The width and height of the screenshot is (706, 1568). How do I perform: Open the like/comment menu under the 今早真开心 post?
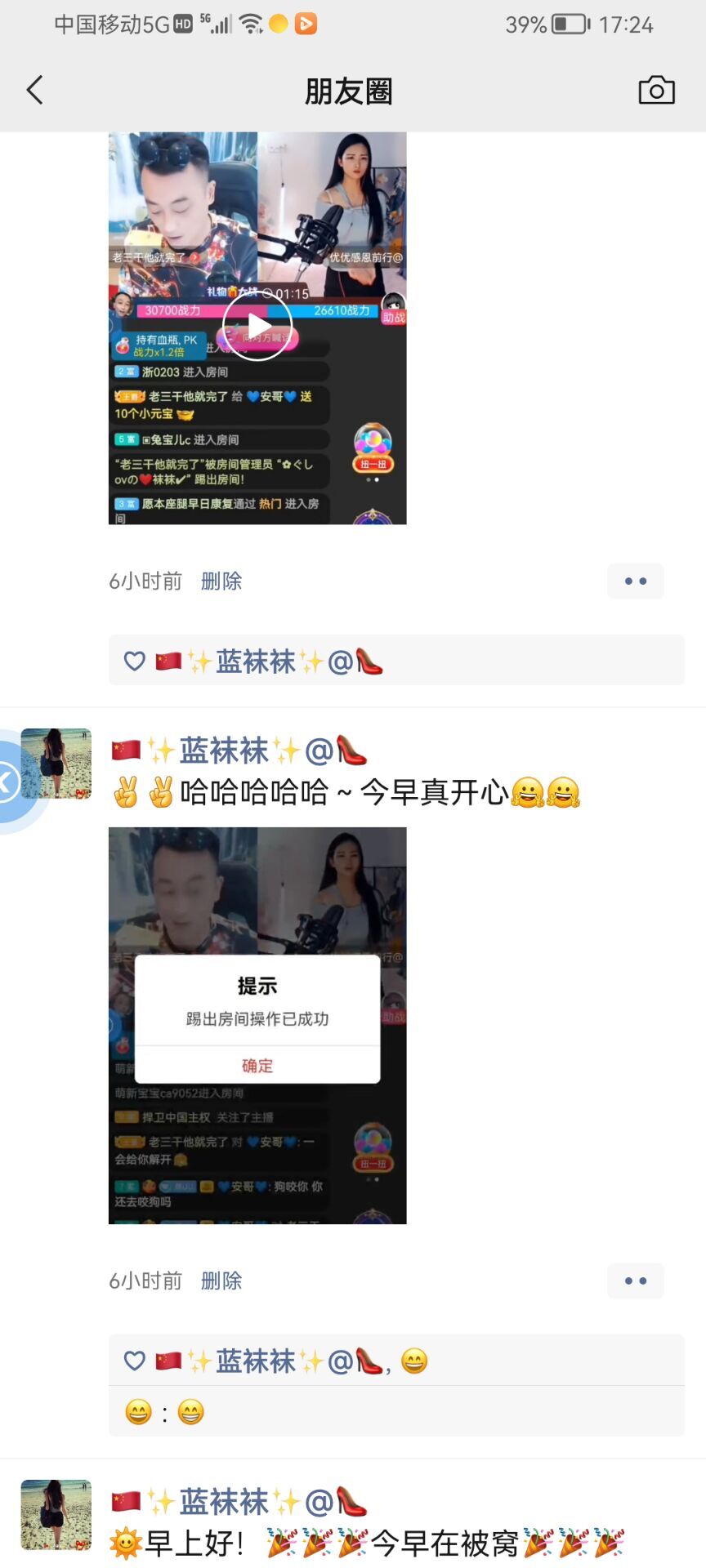click(635, 1281)
